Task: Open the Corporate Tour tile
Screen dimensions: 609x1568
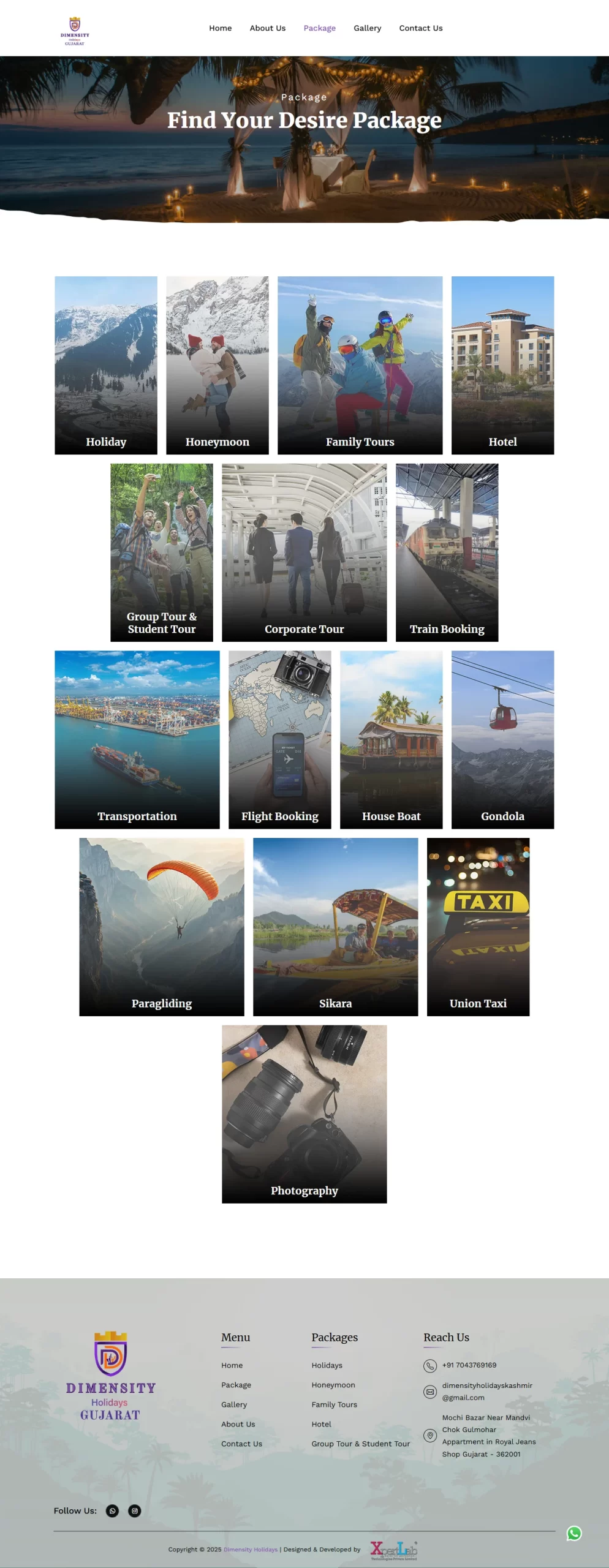Action: click(x=304, y=552)
